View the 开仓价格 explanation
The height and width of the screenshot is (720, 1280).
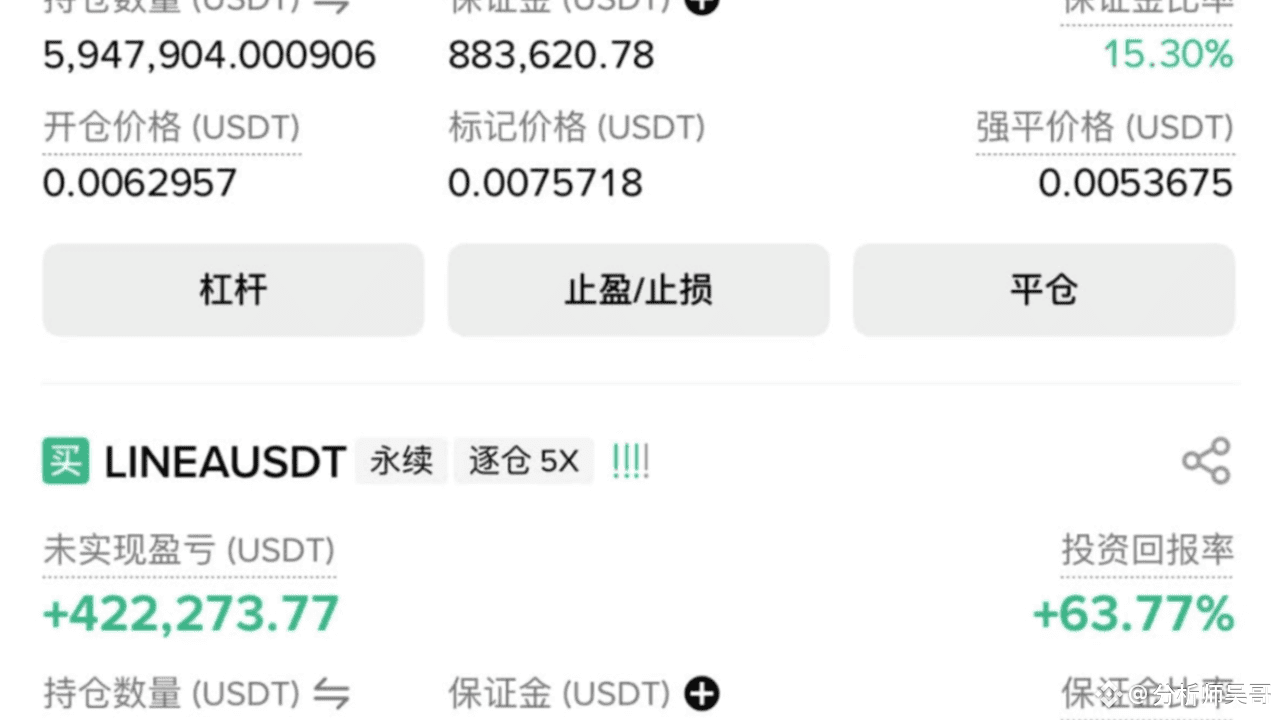coord(171,129)
